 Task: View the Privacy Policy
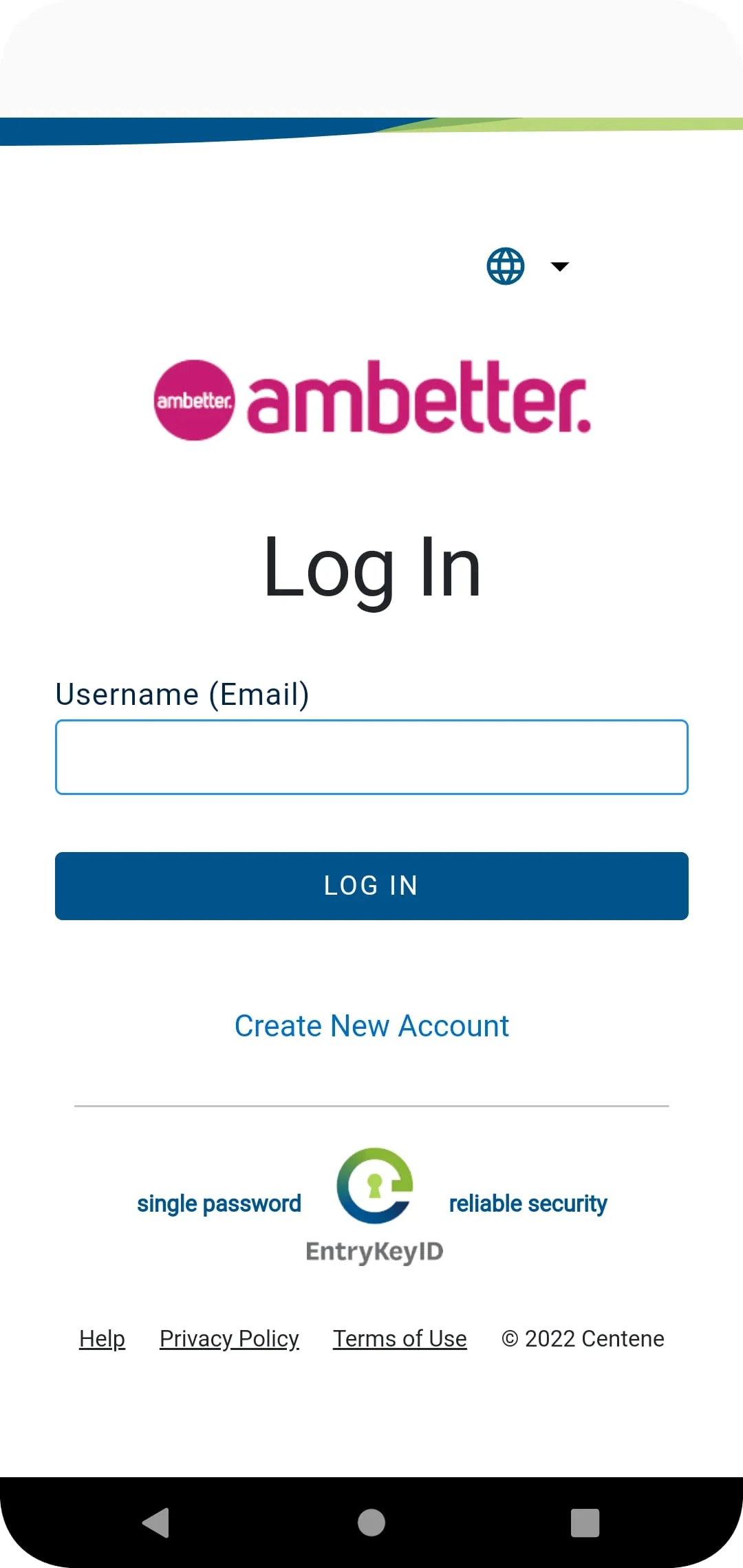click(229, 1338)
